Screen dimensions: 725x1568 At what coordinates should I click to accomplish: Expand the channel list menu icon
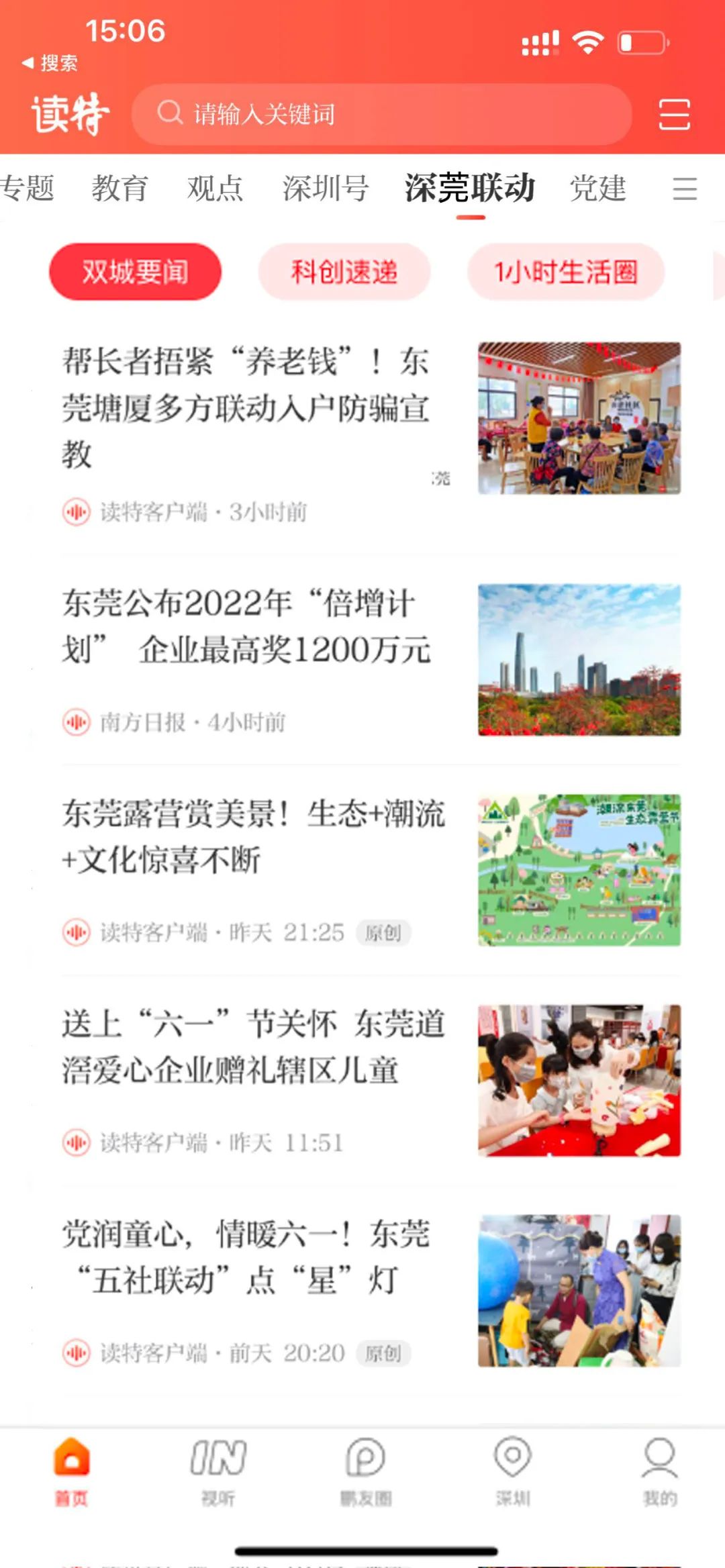tap(684, 189)
